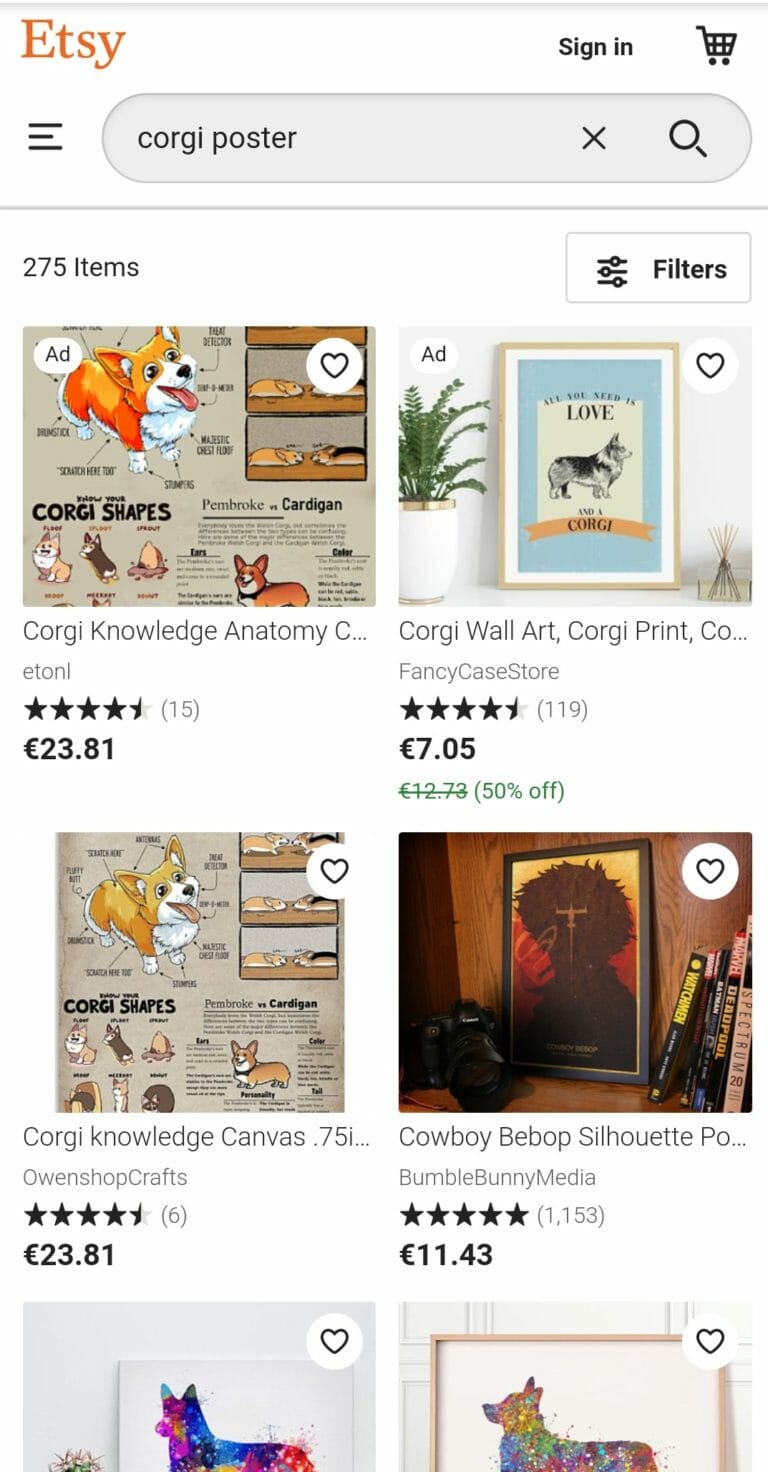Open the Filters button
Viewport: 768px width, 1472px height.
pyautogui.click(x=658, y=268)
